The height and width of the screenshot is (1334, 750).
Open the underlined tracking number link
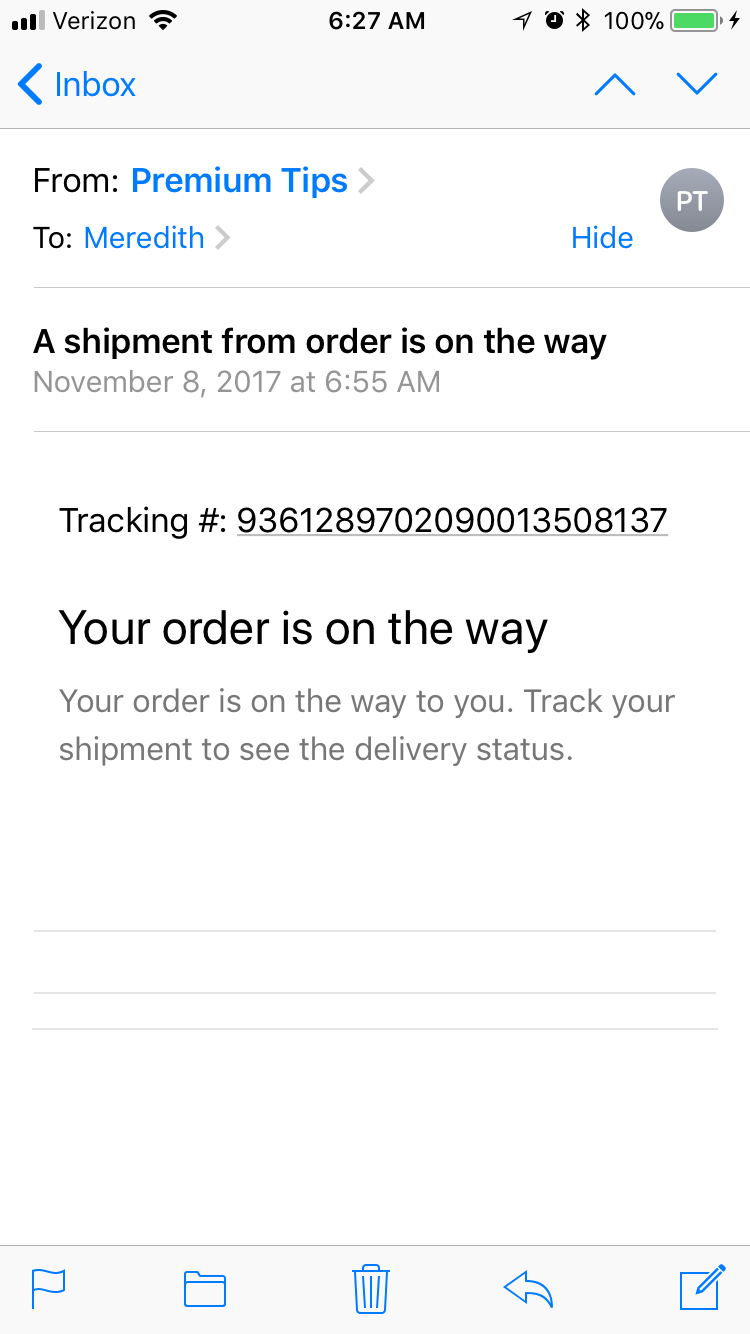[x=452, y=520]
